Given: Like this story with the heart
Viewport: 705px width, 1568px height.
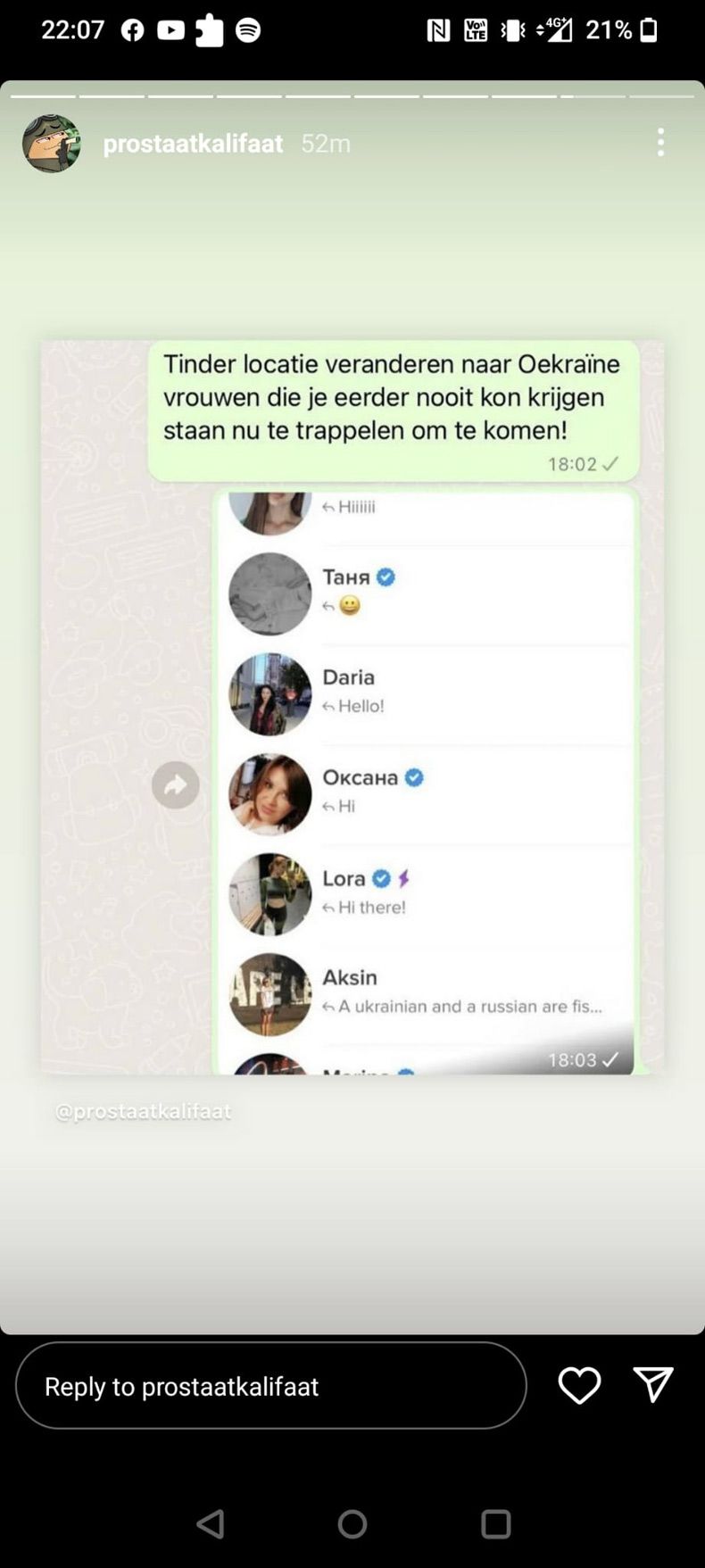Looking at the screenshot, I should pyautogui.click(x=579, y=1385).
